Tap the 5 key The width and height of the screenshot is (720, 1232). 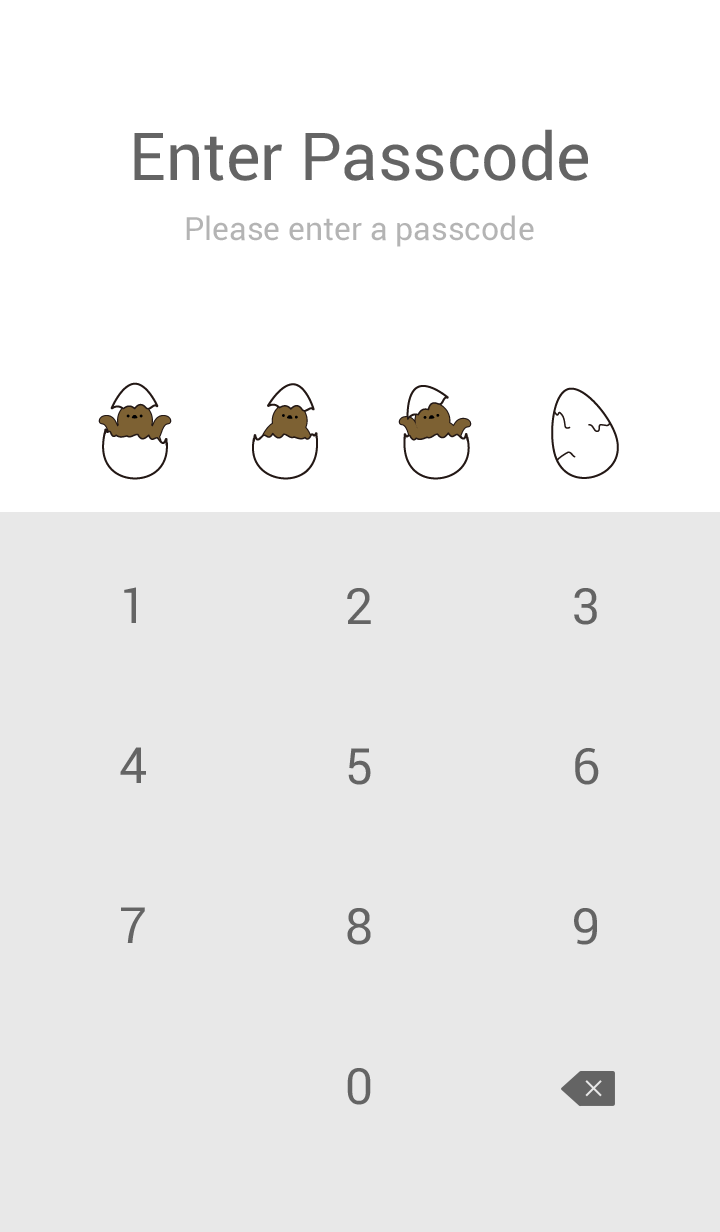click(359, 767)
